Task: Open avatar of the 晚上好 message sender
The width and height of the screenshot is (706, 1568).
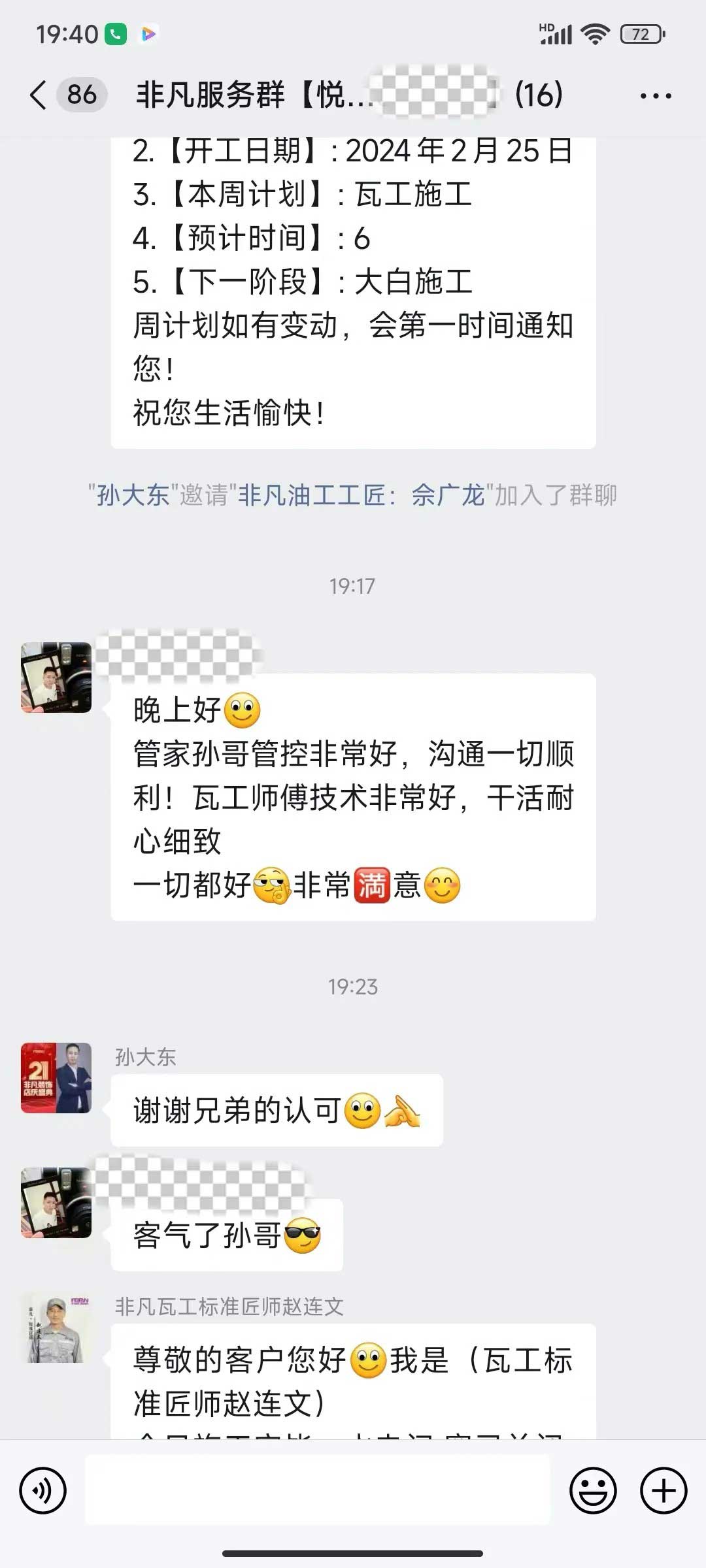Action: (56, 678)
